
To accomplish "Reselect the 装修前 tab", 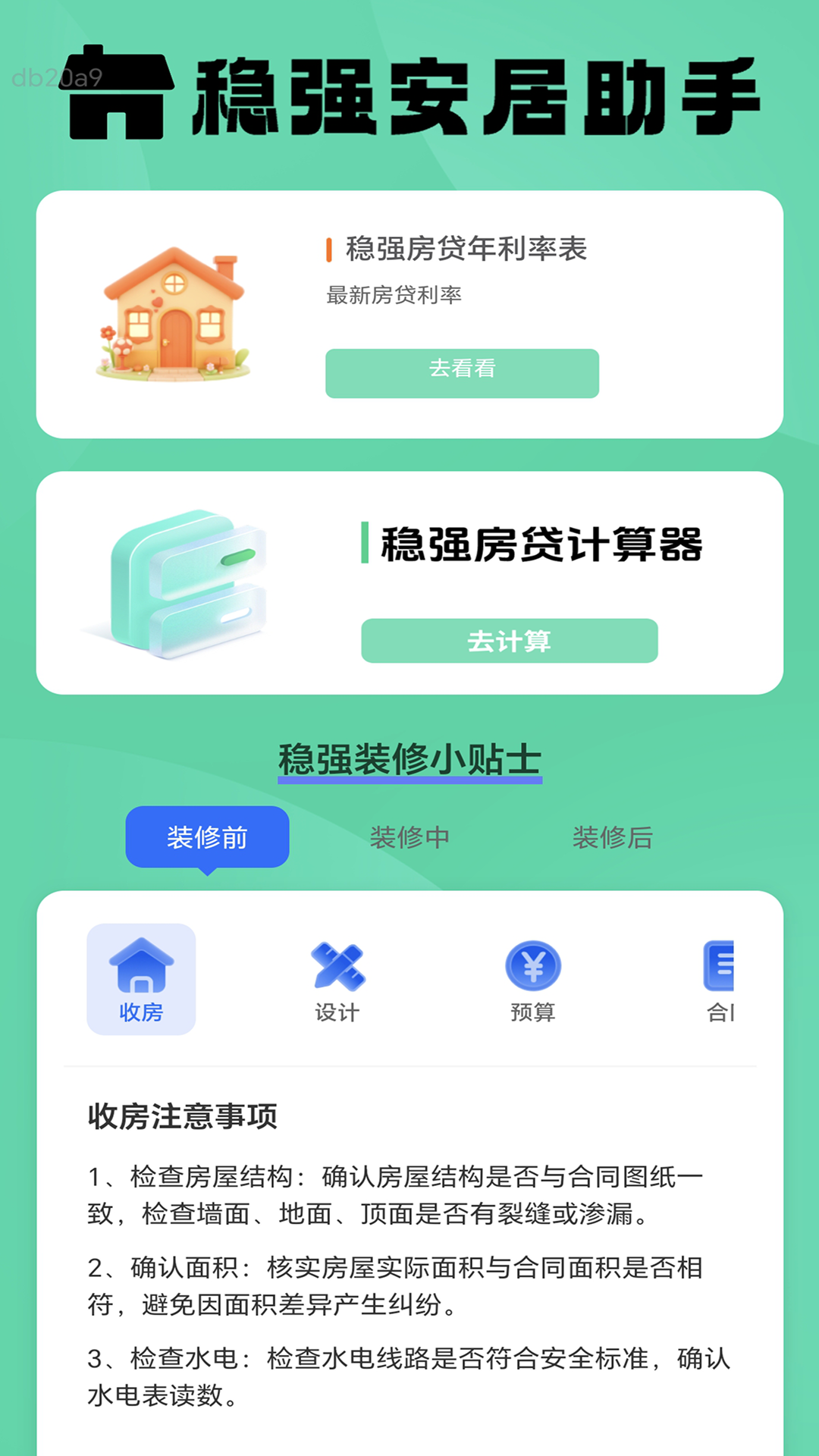I will pos(206,836).
